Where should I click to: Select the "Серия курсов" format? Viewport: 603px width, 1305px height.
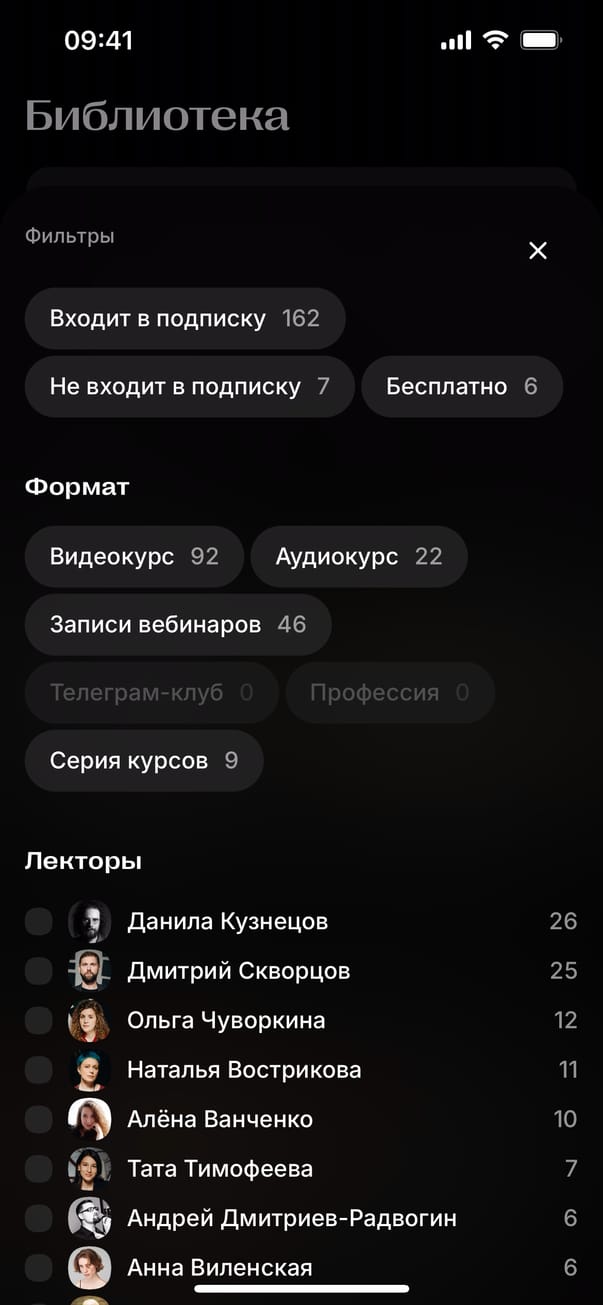[x=144, y=761]
